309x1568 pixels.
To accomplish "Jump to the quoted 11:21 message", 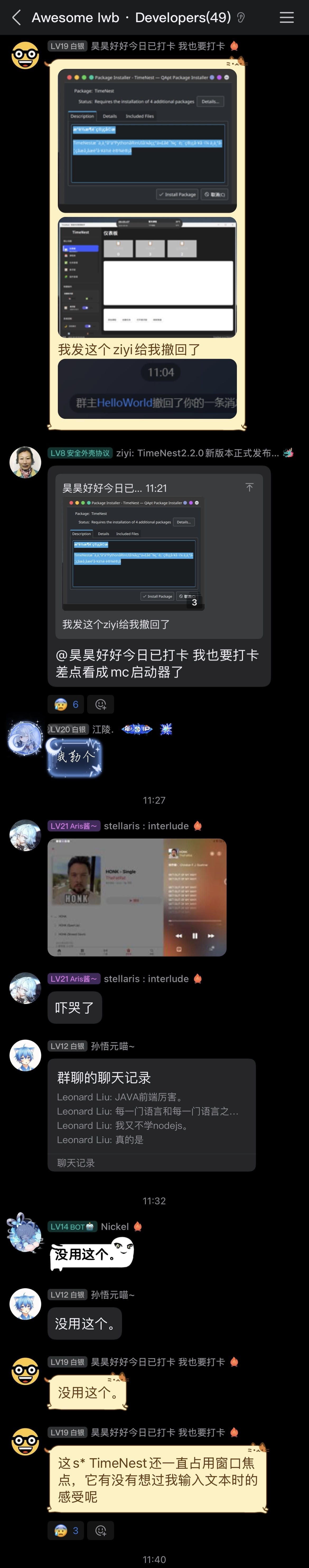I will click(x=249, y=487).
